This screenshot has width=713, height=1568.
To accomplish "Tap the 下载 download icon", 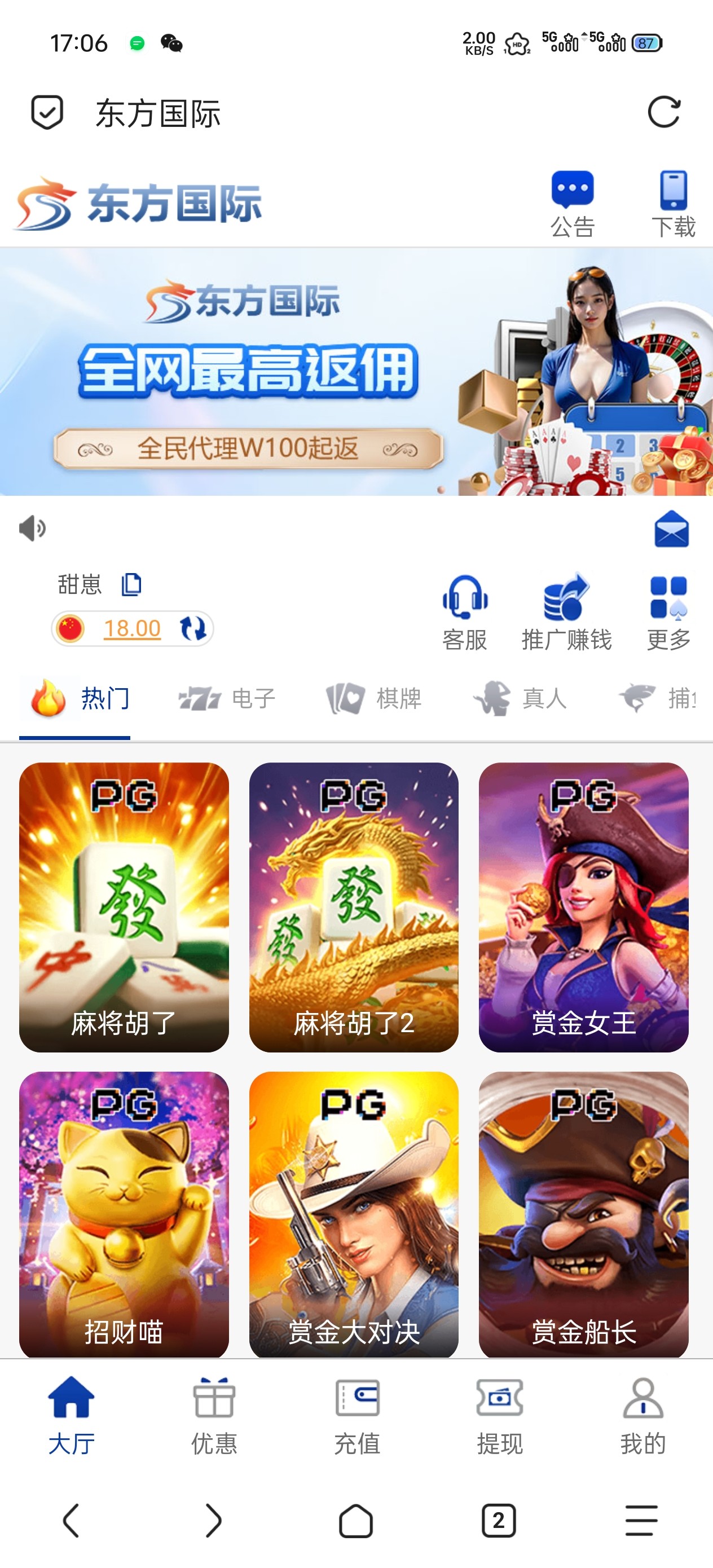I will 674,203.
